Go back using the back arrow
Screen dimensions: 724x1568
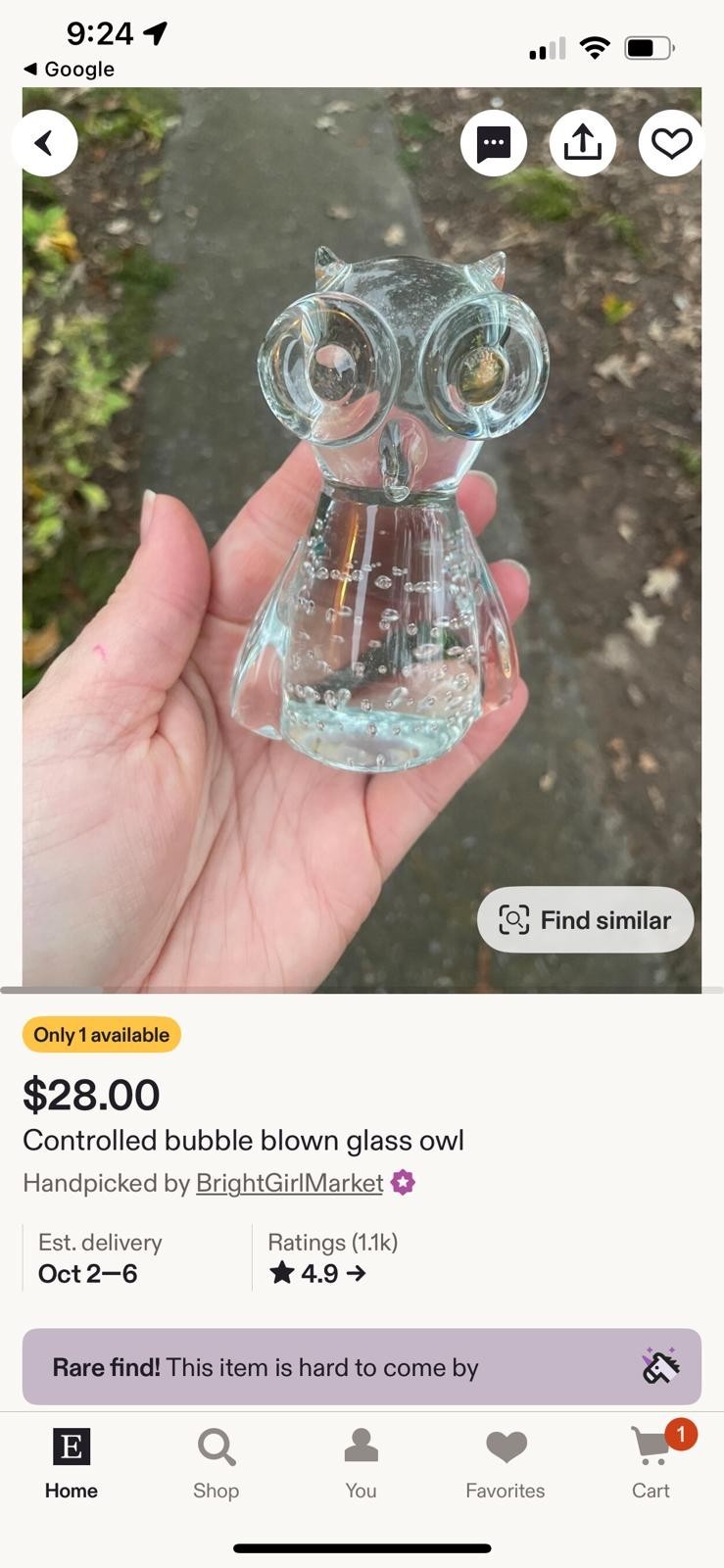(x=44, y=144)
